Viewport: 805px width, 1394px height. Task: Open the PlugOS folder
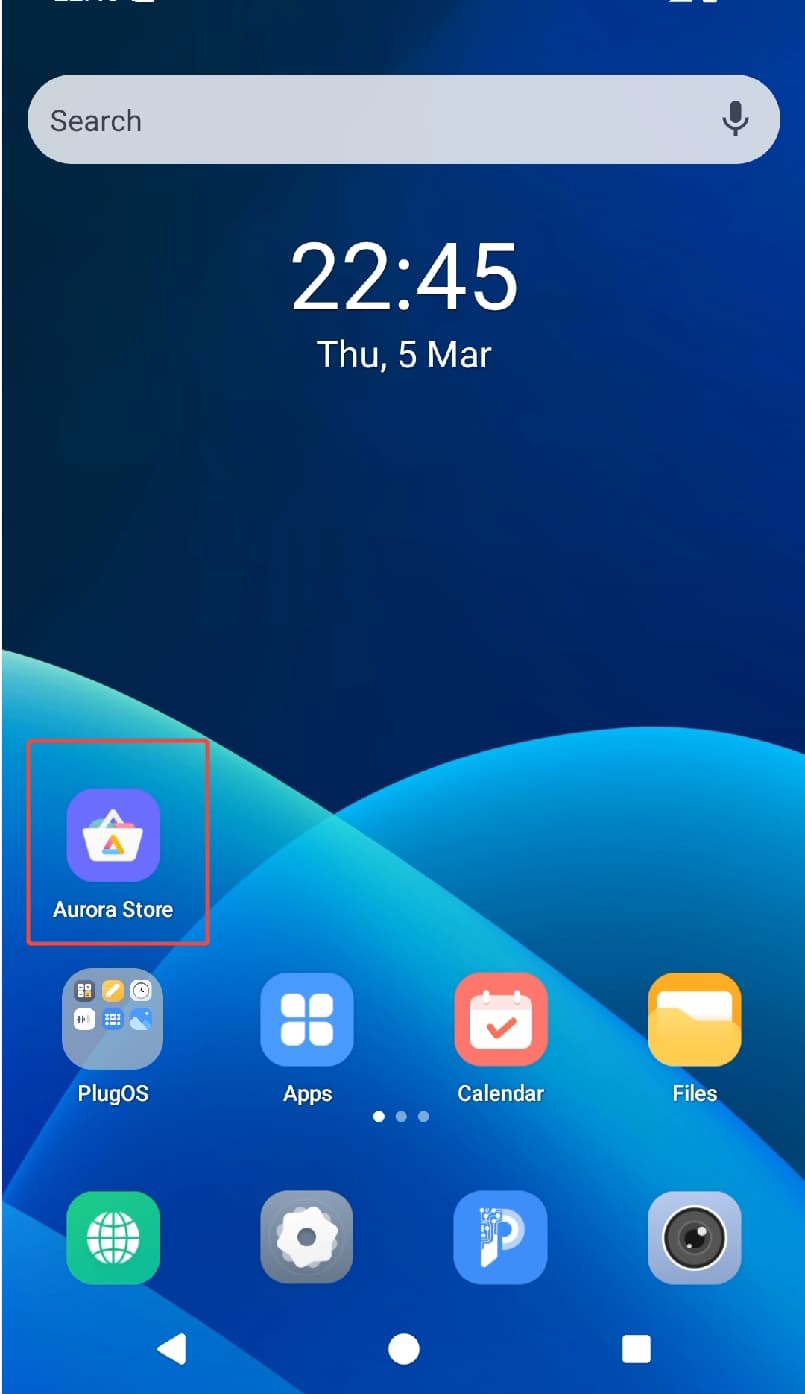coord(113,1019)
